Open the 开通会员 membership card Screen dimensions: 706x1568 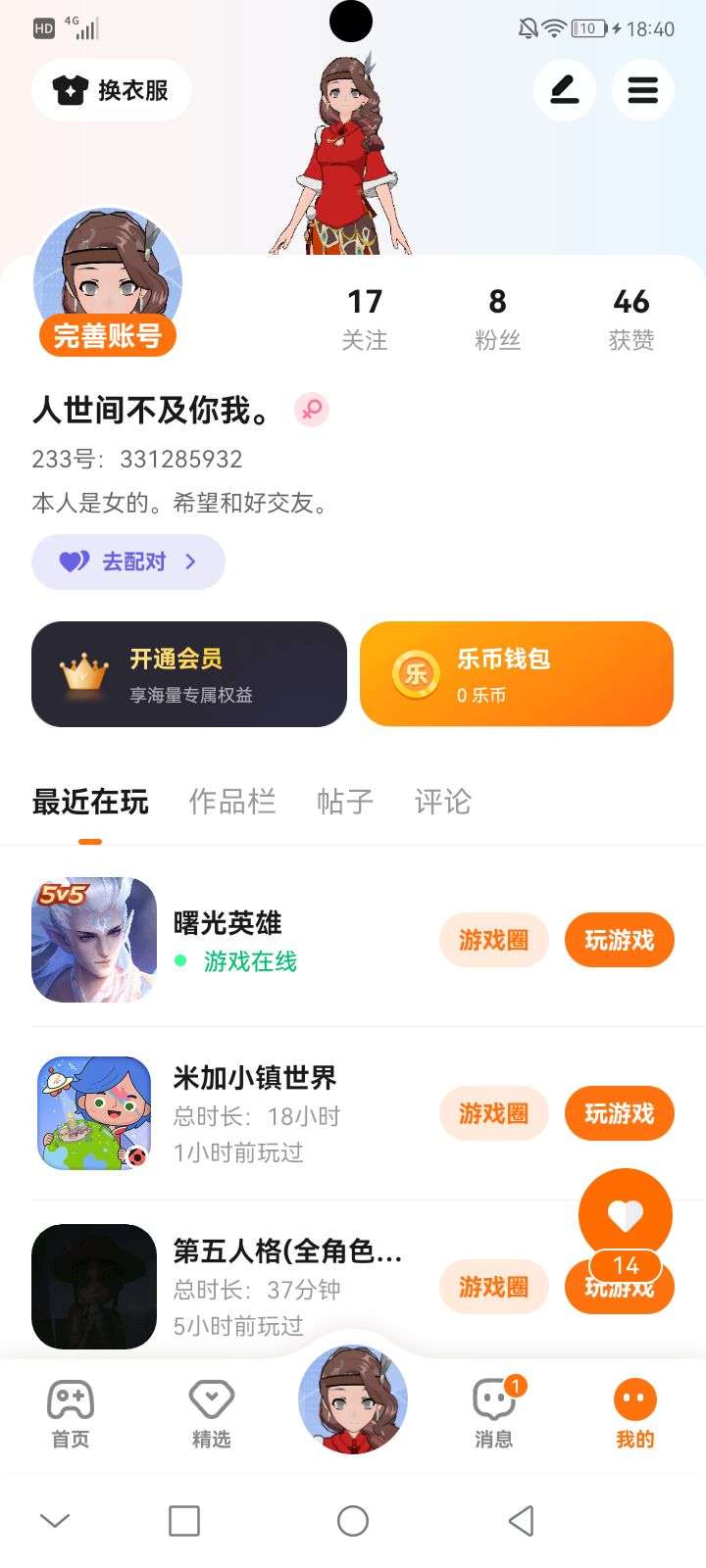[189, 674]
